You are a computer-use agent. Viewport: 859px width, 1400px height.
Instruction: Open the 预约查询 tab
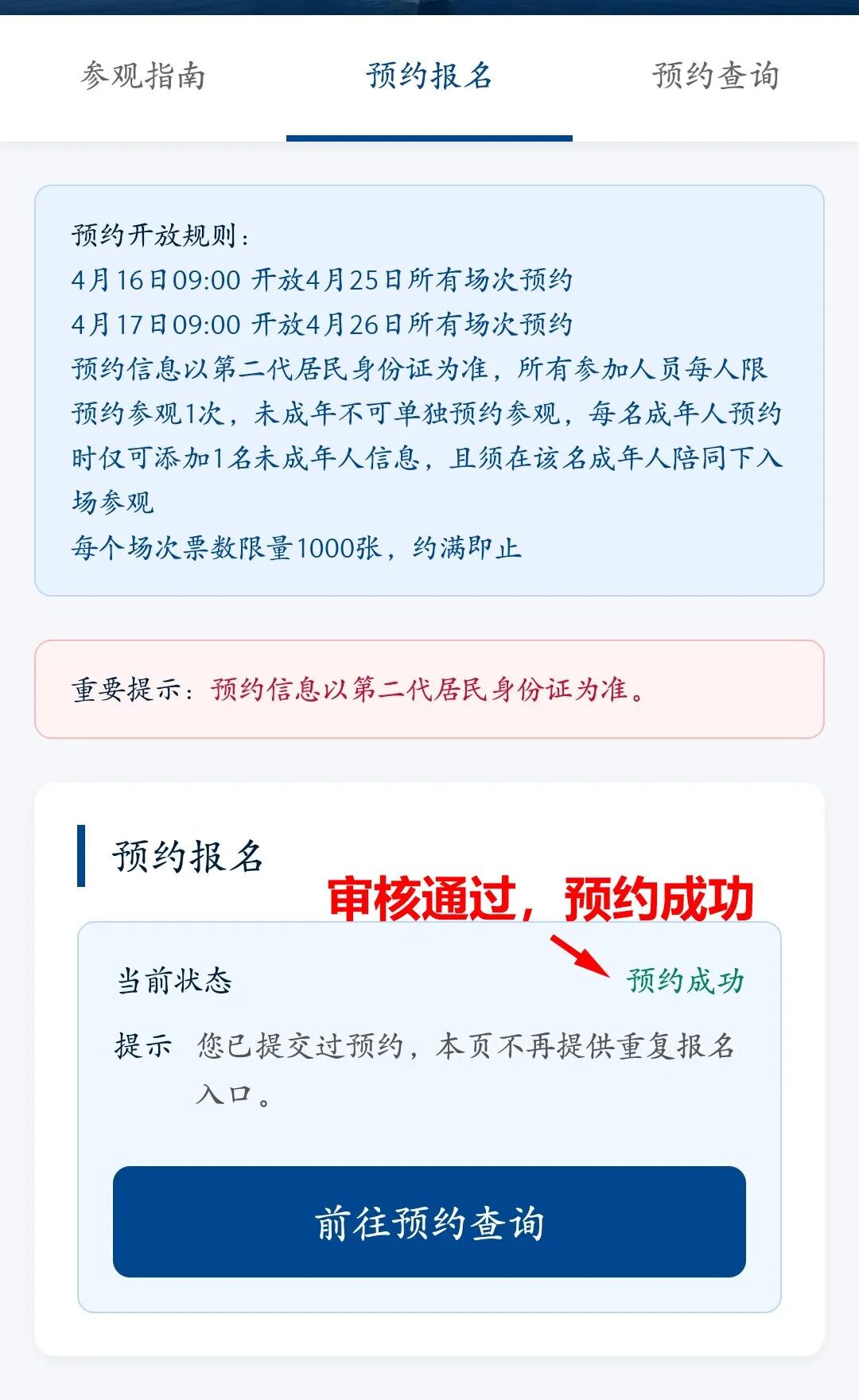716,76
